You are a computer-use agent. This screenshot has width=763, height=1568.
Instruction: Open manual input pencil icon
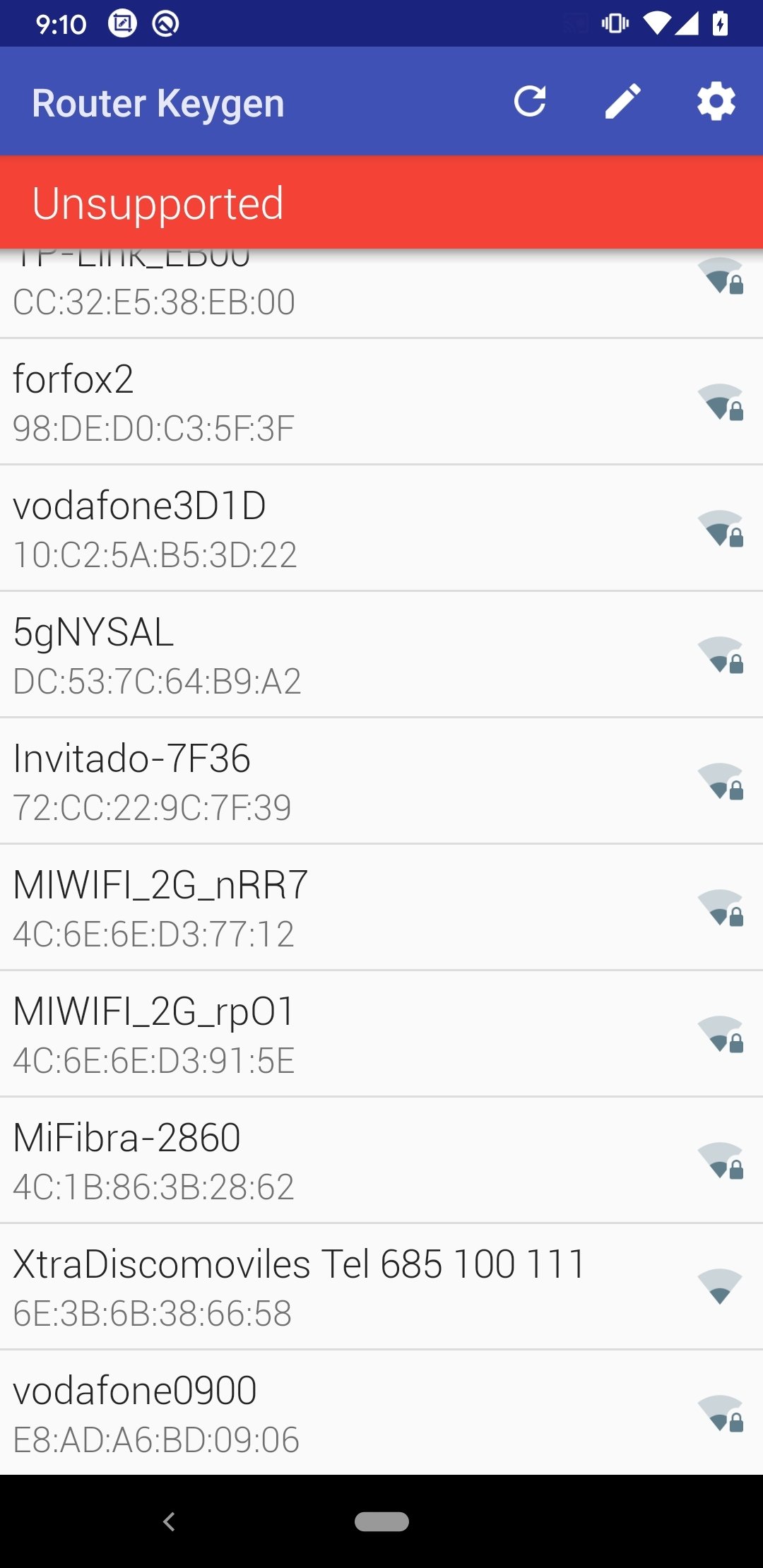(623, 101)
